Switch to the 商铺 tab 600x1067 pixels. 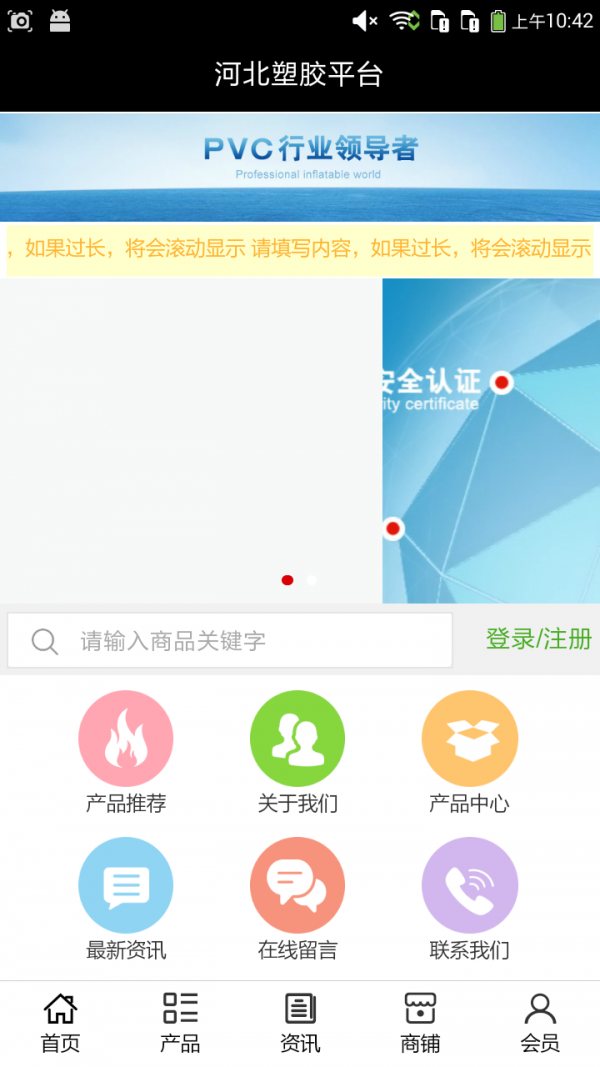tap(420, 1023)
